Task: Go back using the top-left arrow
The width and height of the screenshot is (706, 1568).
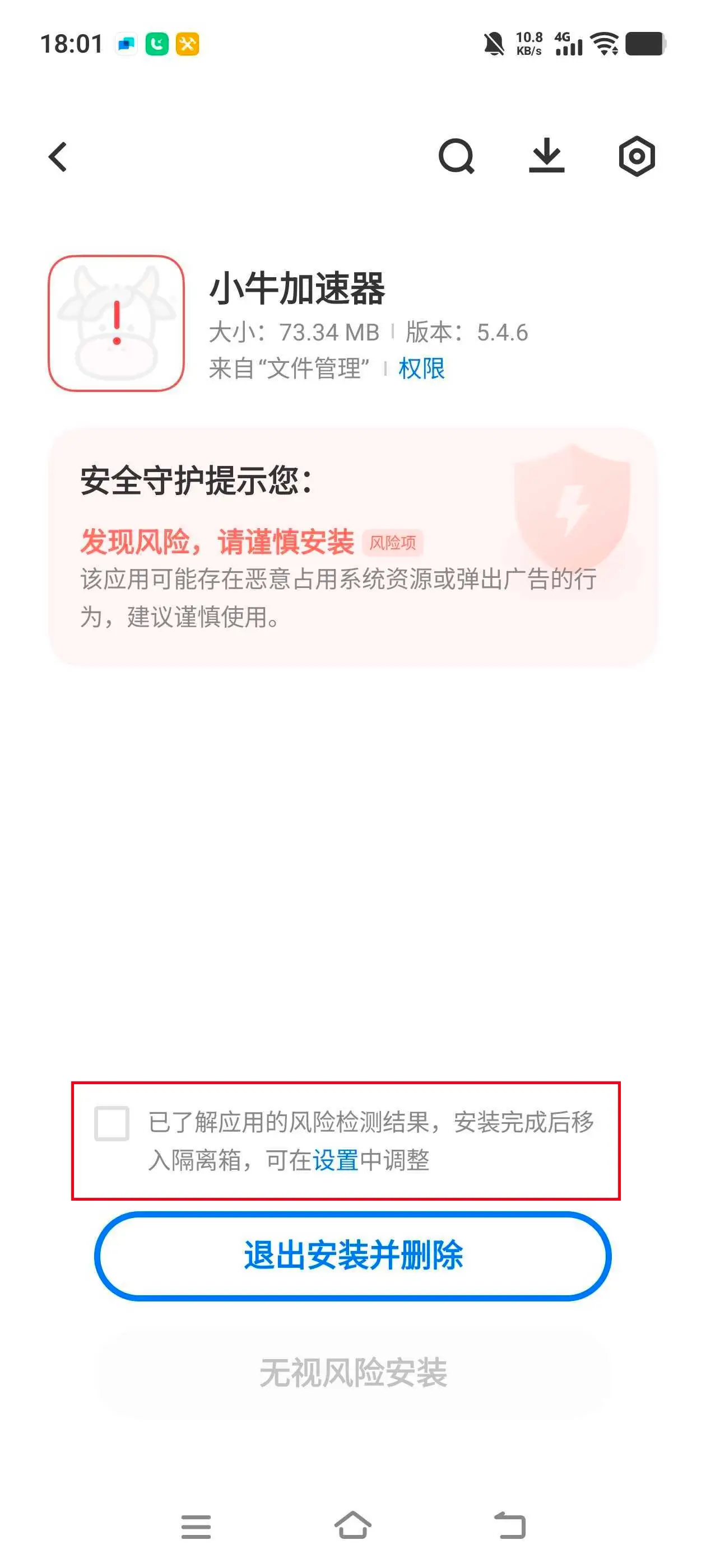Action: [x=58, y=157]
